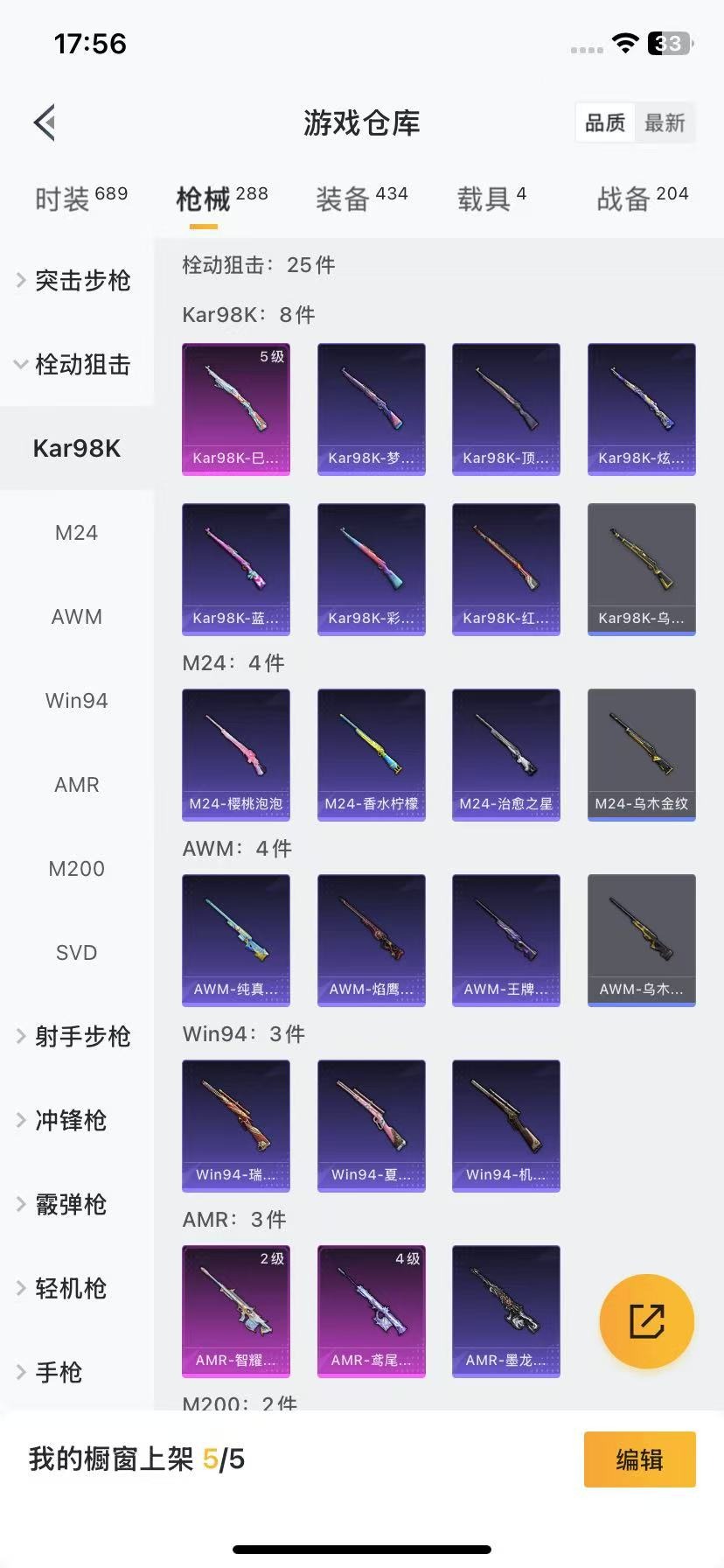
Task: Switch to the 时装 tab
Action: tap(81, 198)
